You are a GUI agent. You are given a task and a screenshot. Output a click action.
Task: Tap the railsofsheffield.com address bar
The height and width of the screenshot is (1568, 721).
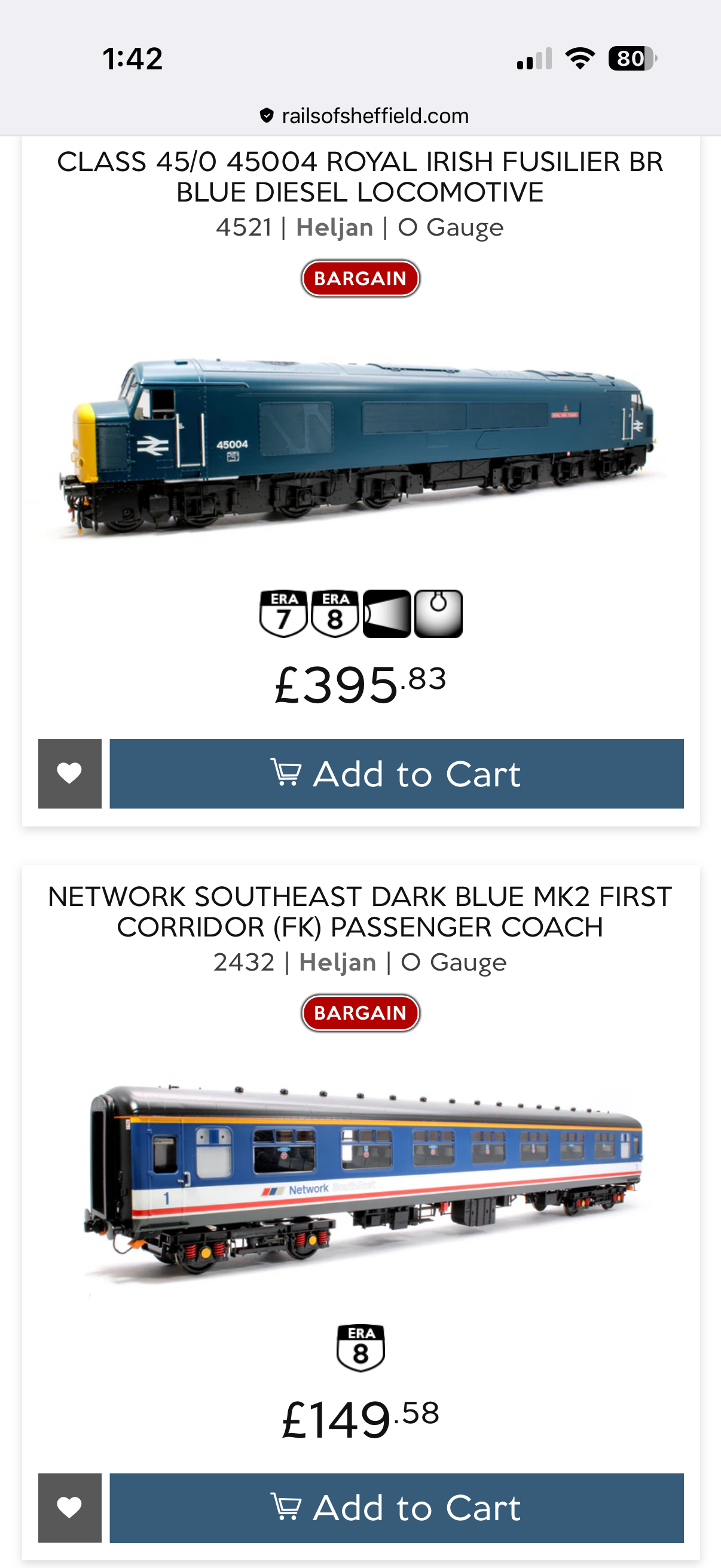pos(364,115)
